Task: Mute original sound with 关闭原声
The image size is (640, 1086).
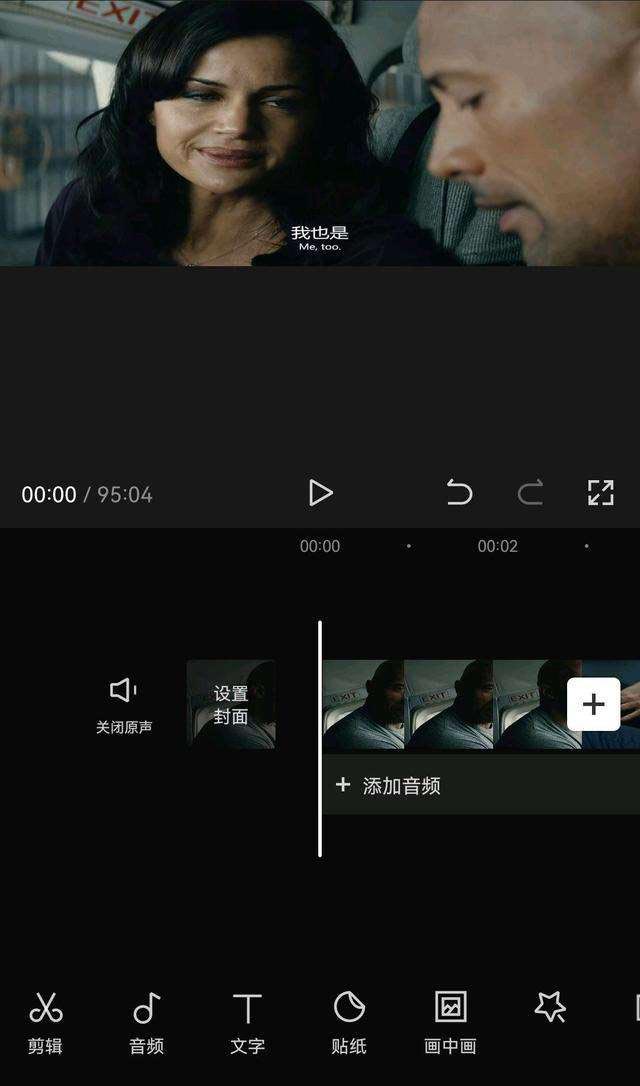Action: [124, 704]
